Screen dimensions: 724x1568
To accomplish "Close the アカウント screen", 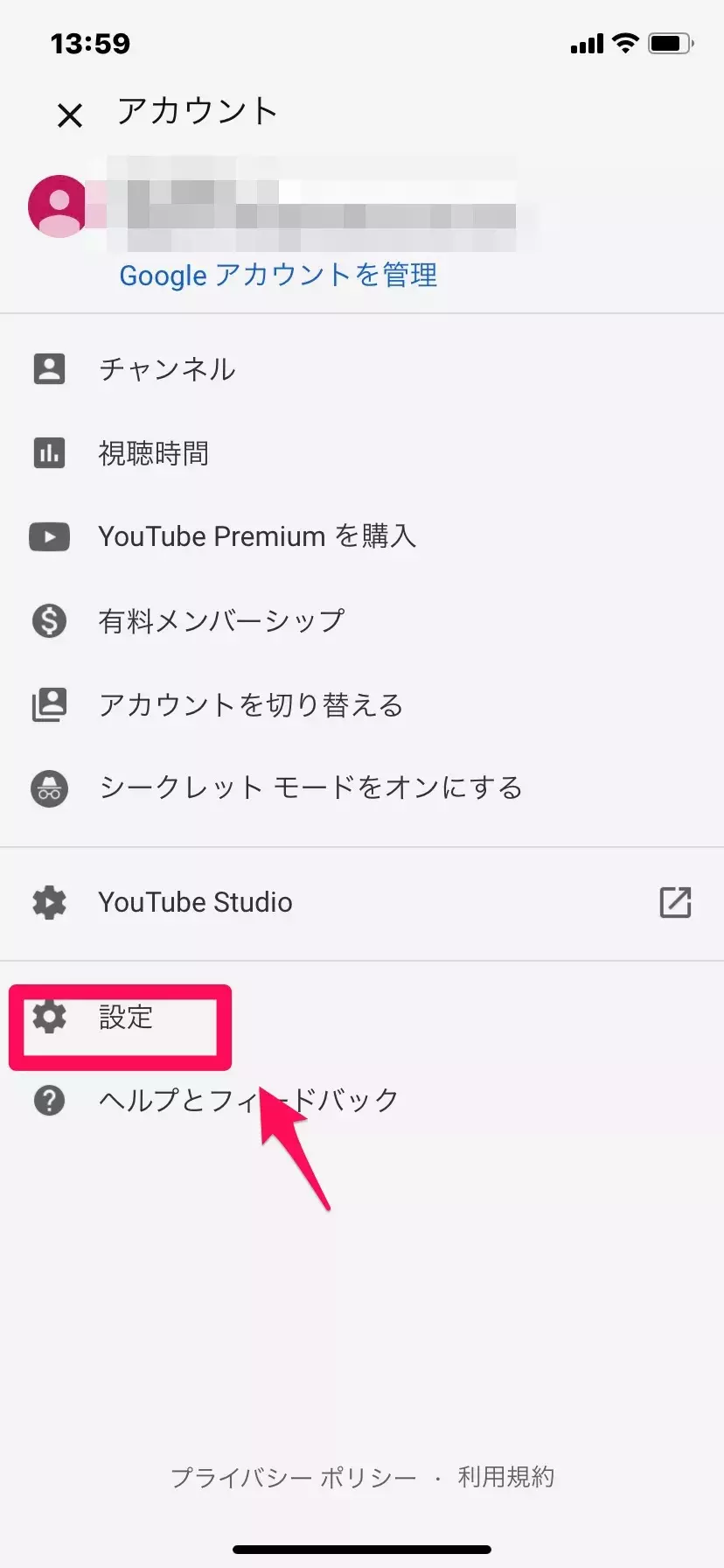I will [70, 115].
